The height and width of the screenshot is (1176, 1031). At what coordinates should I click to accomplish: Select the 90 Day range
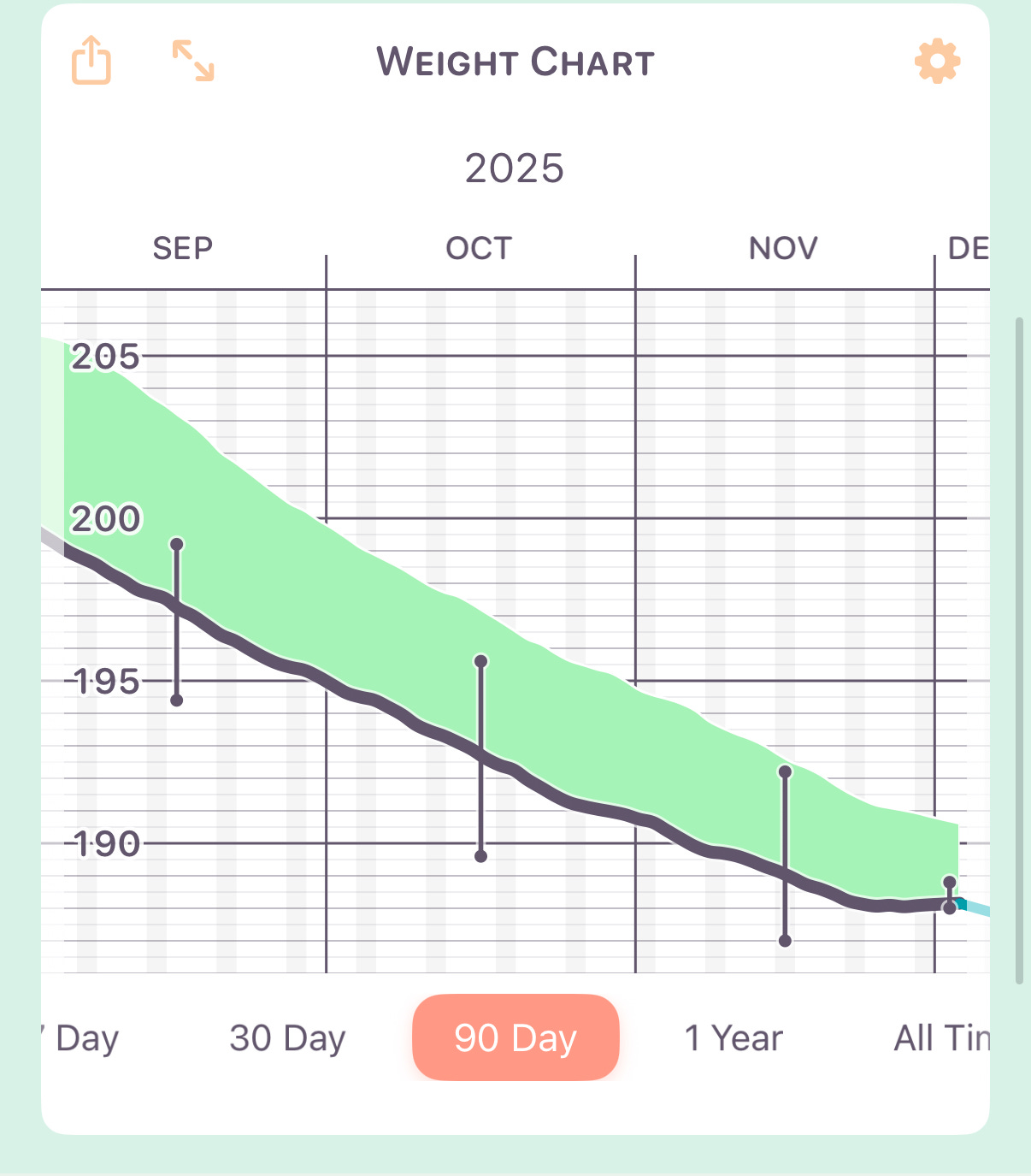click(515, 1037)
